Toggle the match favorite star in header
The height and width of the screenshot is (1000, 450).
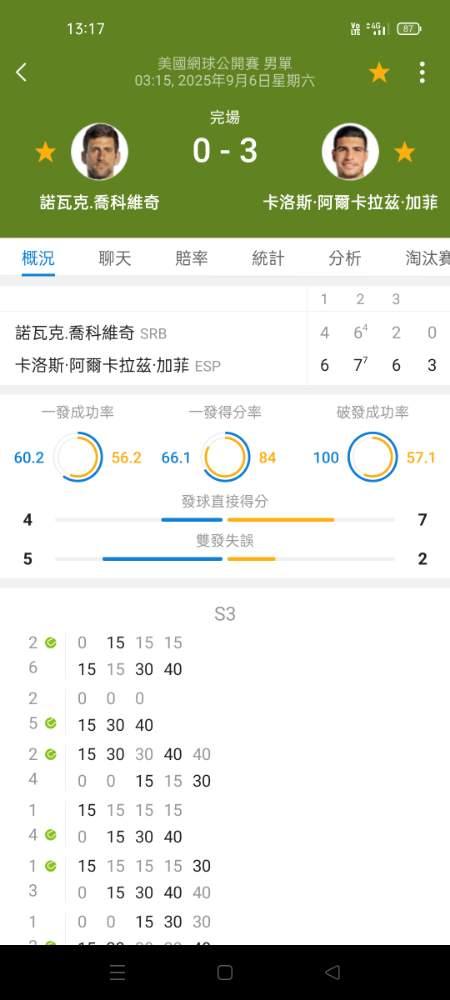click(379, 73)
